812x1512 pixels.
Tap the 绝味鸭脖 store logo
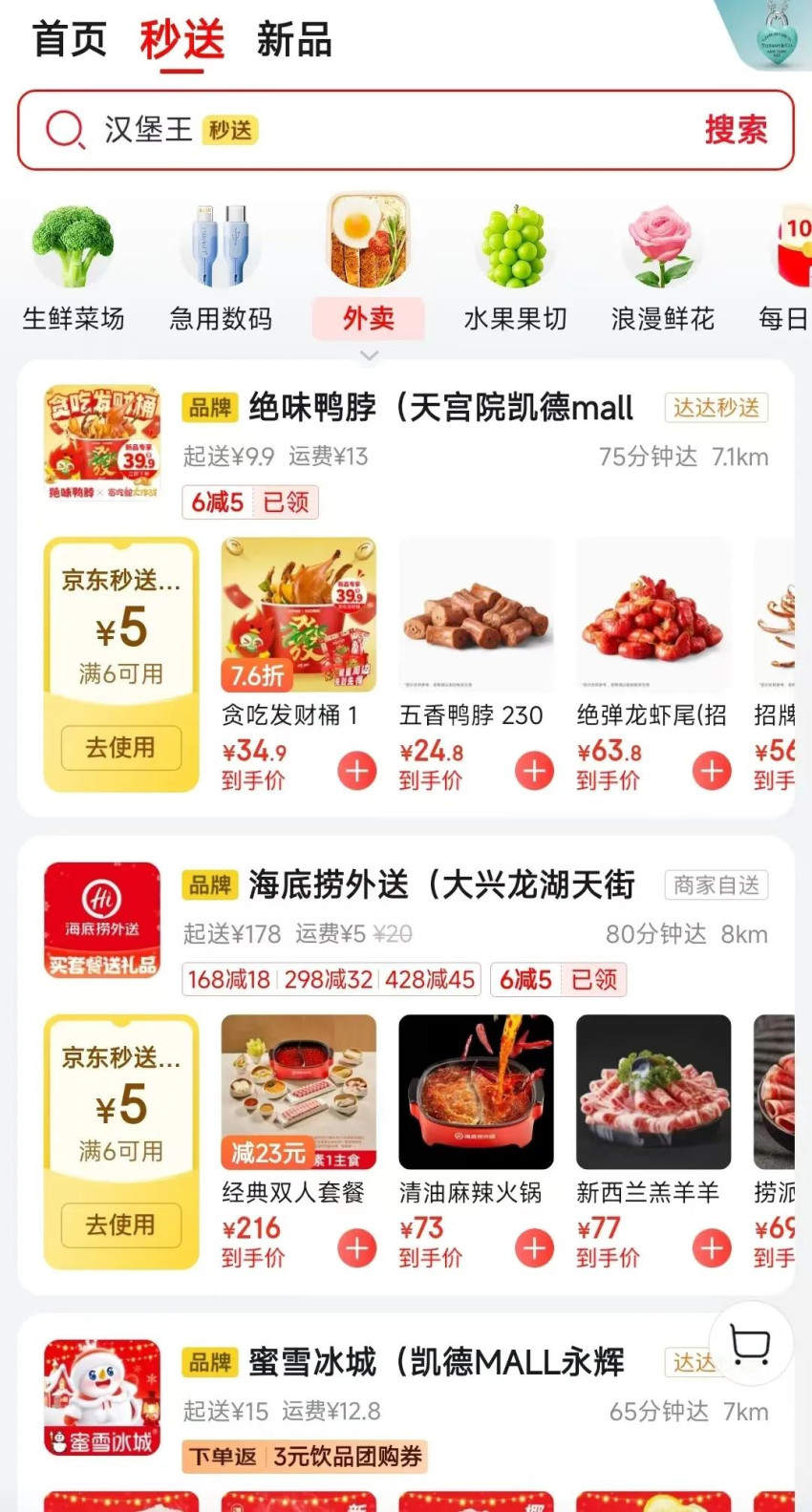click(x=101, y=440)
